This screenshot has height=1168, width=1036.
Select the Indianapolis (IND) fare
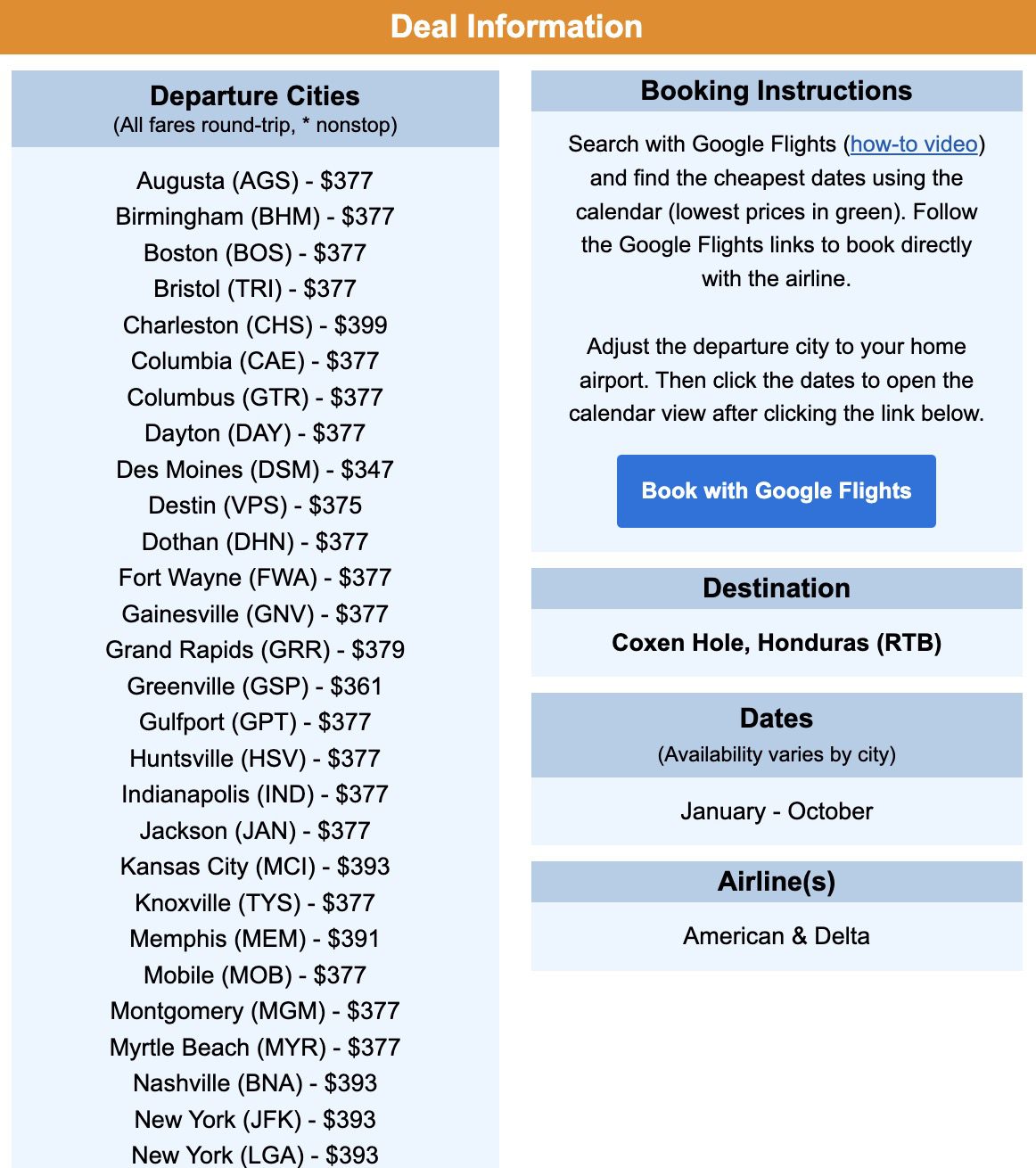(x=255, y=794)
